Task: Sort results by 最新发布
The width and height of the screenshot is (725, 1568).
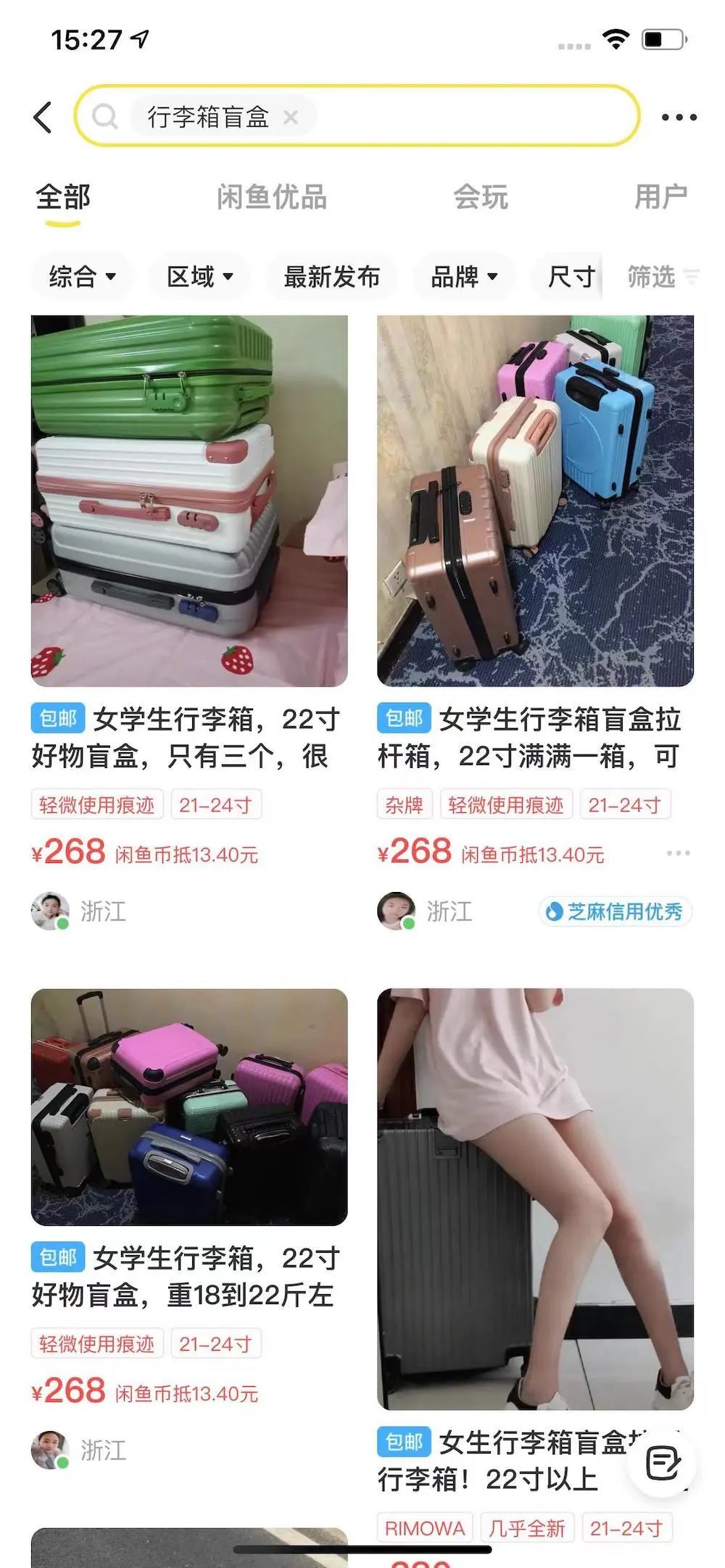Action: (331, 277)
